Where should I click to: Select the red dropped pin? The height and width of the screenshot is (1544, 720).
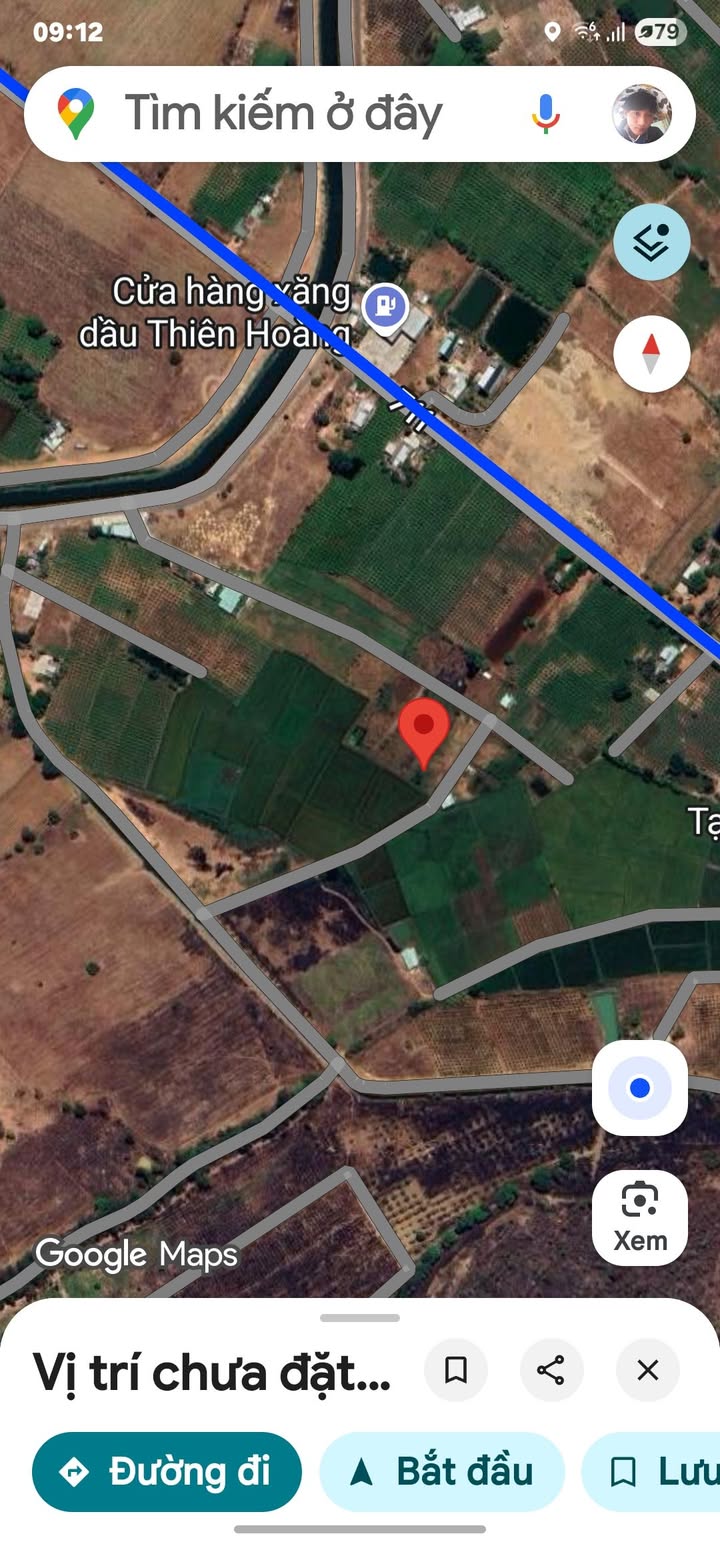click(424, 734)
